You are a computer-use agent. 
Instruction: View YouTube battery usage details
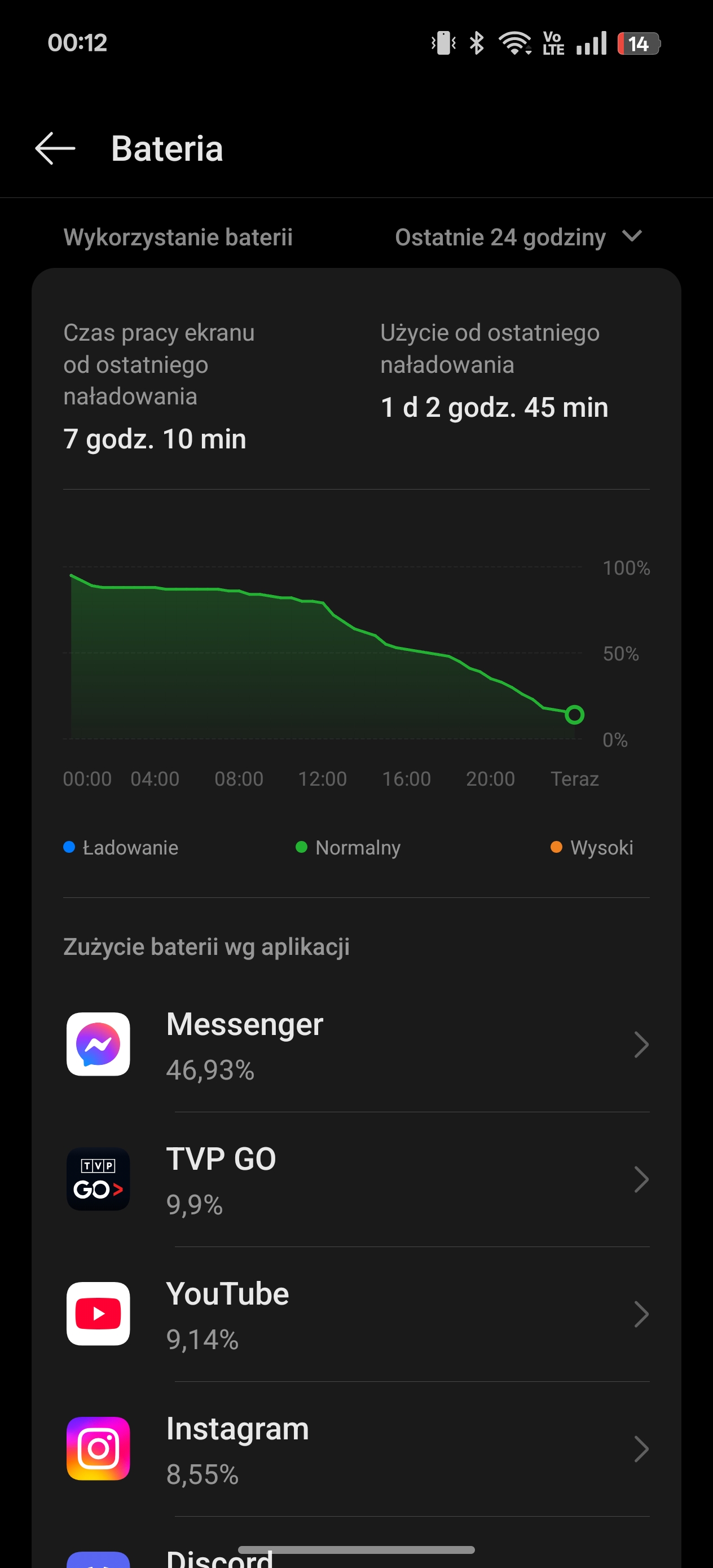click(x=357, y=1314)
